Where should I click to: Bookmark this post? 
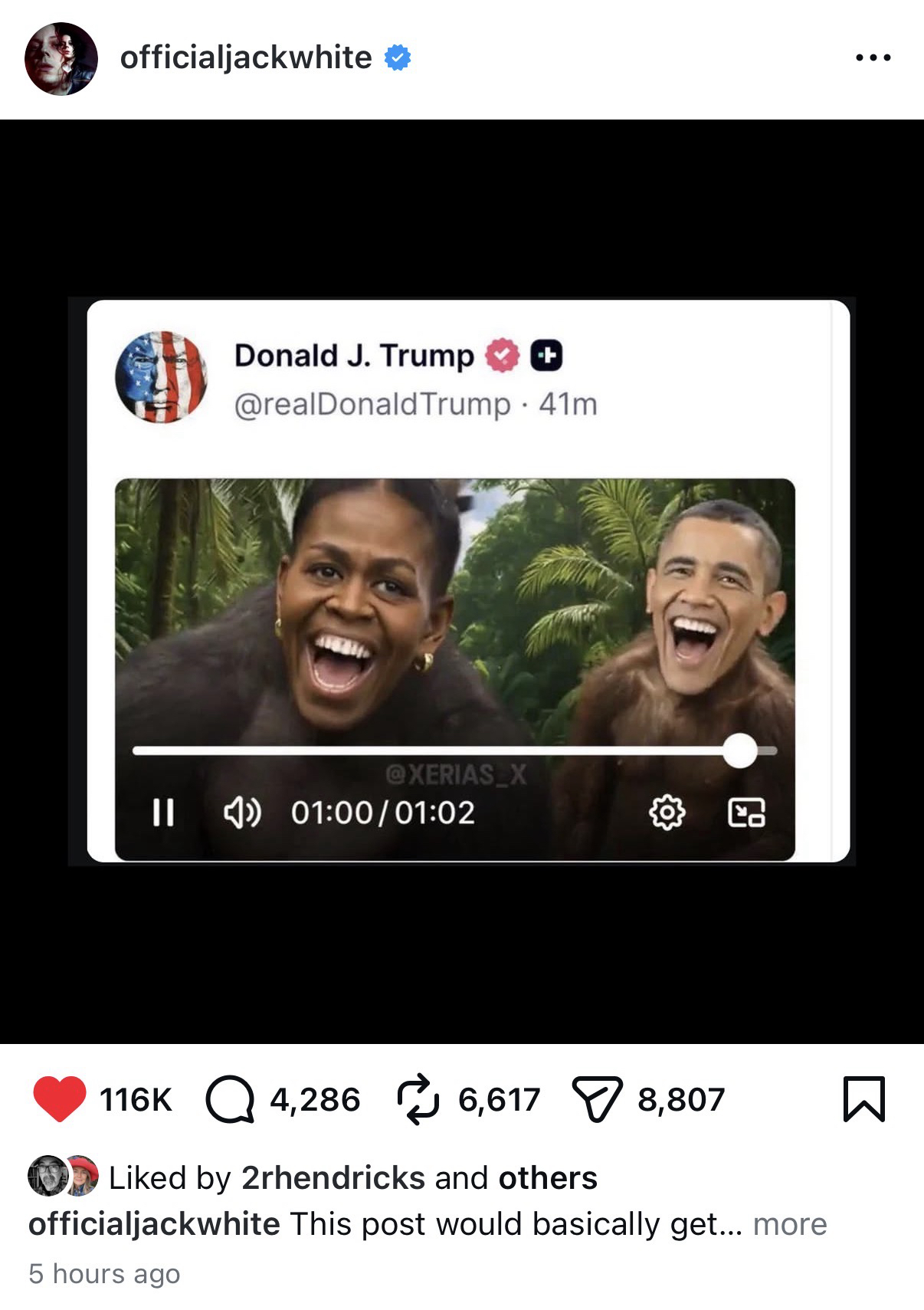(x=863, y=1099)
